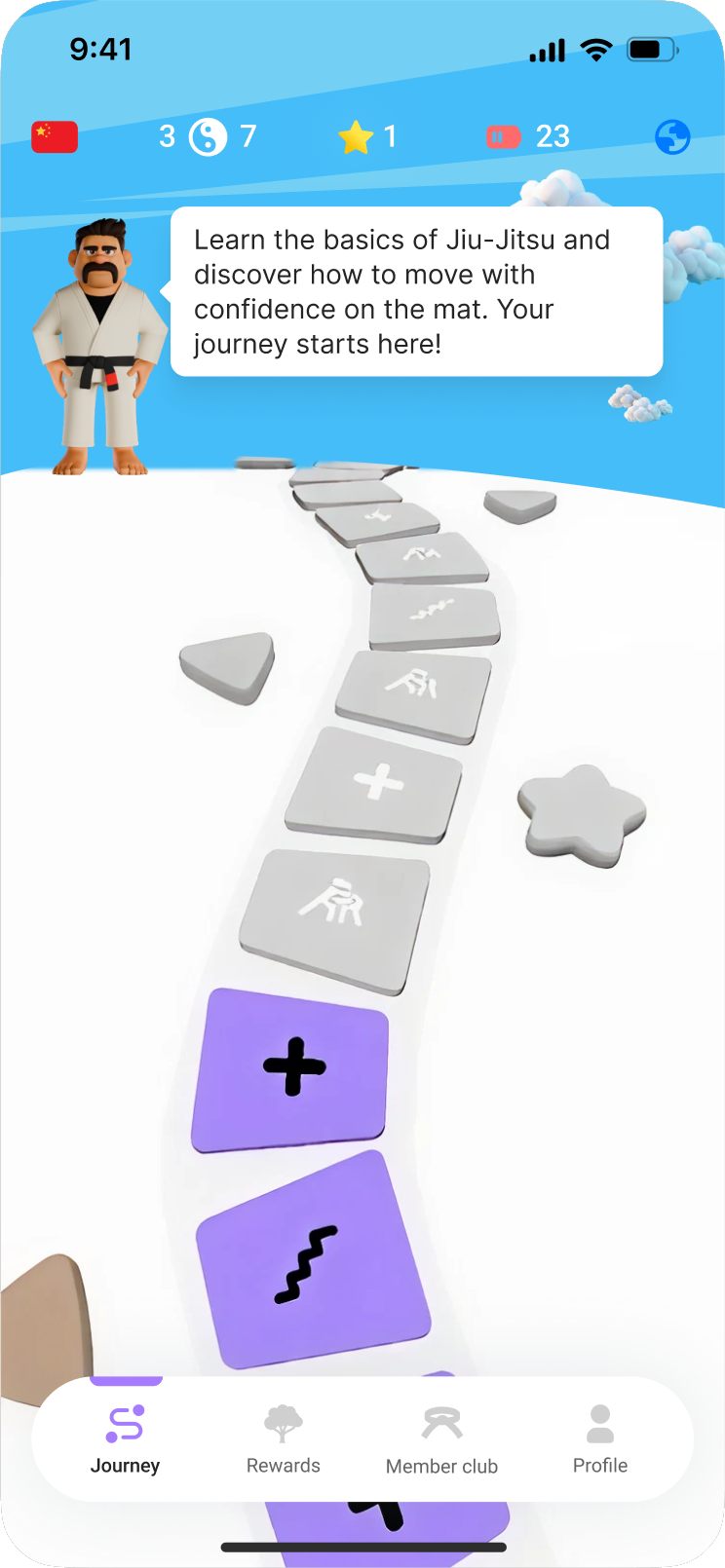Open the blue globe icon

672,137
